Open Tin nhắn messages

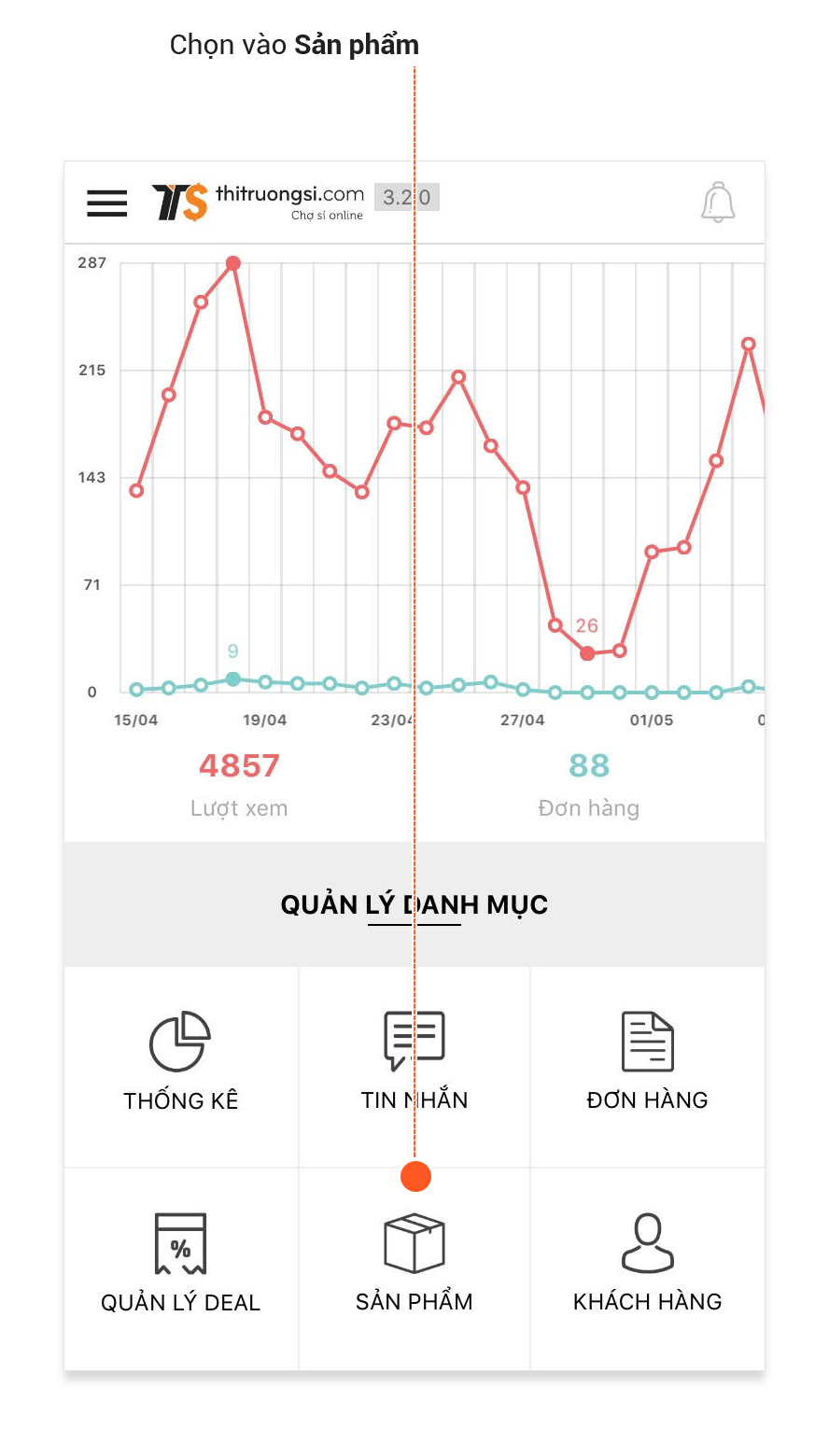click(x=414, y=1062)
